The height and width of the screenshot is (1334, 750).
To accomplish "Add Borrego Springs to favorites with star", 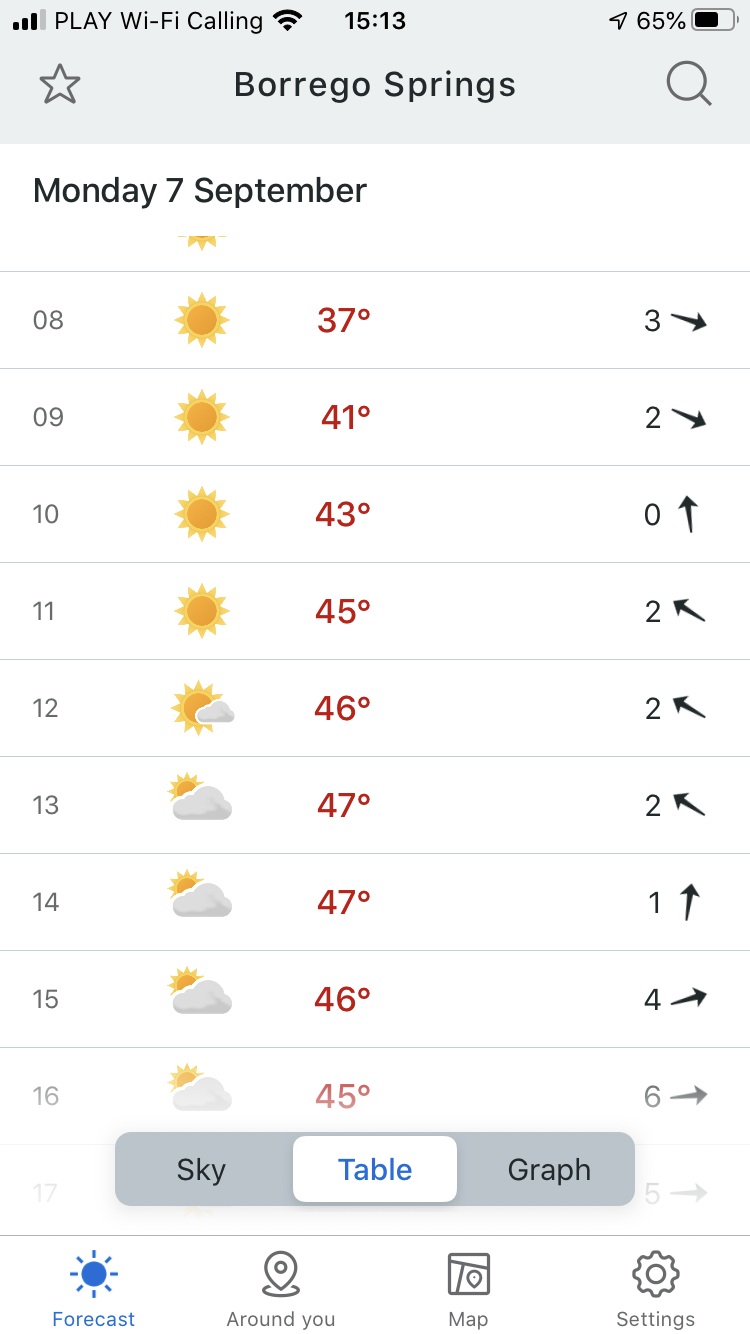I will (60, 85).
